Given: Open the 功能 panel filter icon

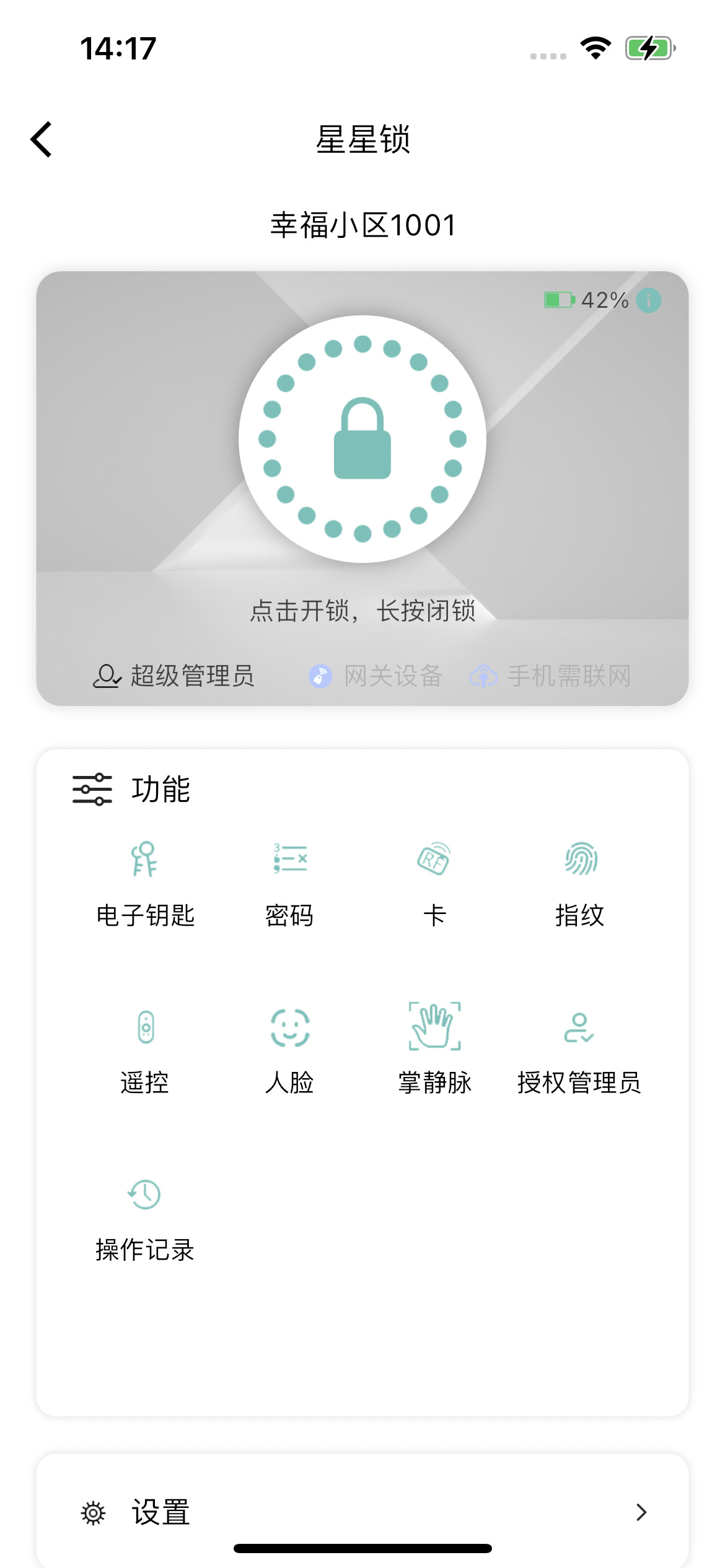Looking at the screenshot, I should coord(92,789).
